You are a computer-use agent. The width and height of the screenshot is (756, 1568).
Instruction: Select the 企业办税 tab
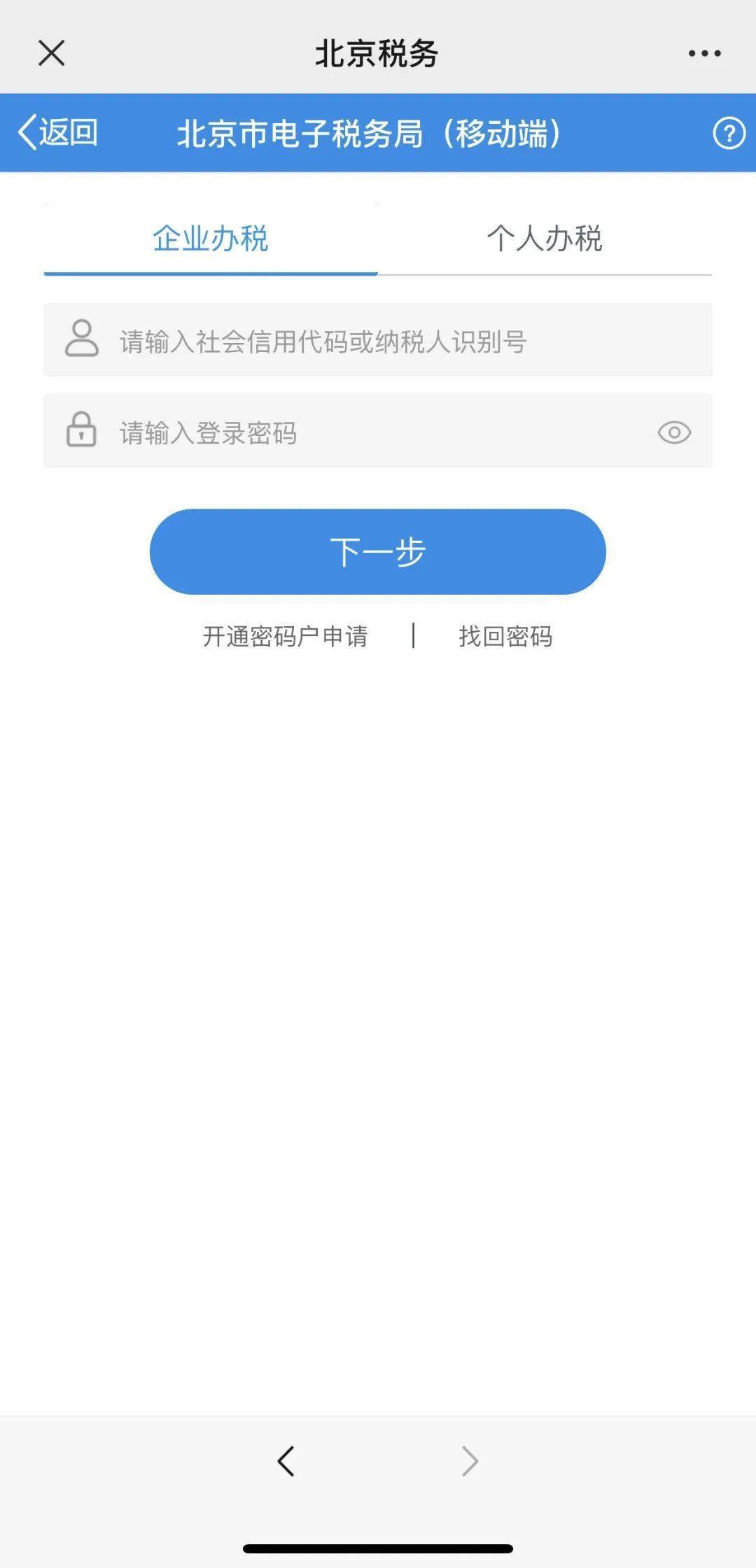coord(210,240)
